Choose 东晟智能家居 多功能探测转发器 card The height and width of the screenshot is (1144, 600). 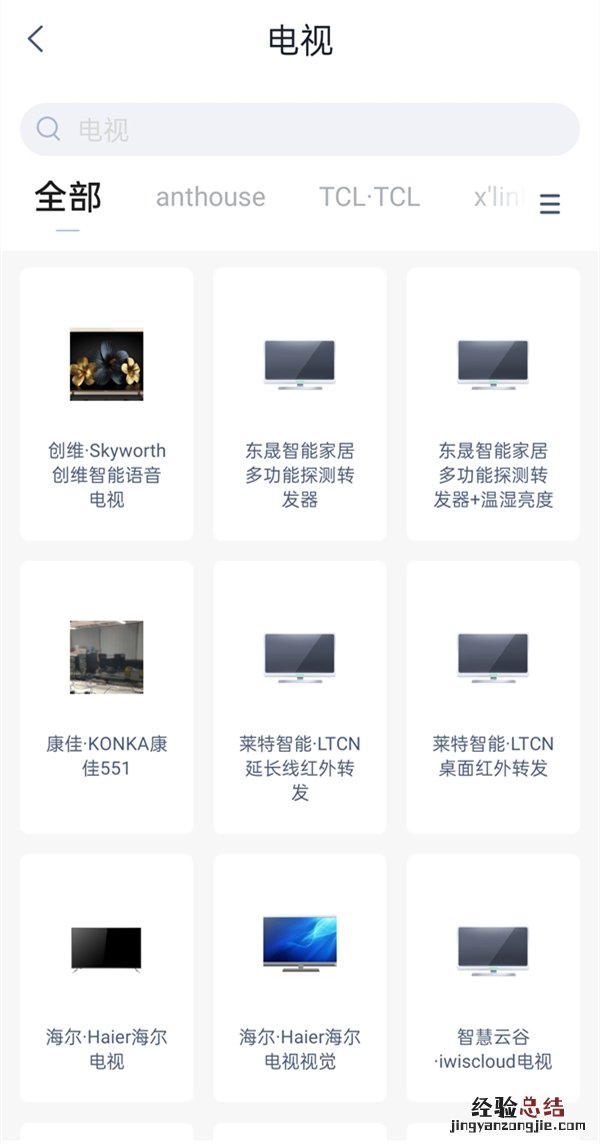[300, 404]
